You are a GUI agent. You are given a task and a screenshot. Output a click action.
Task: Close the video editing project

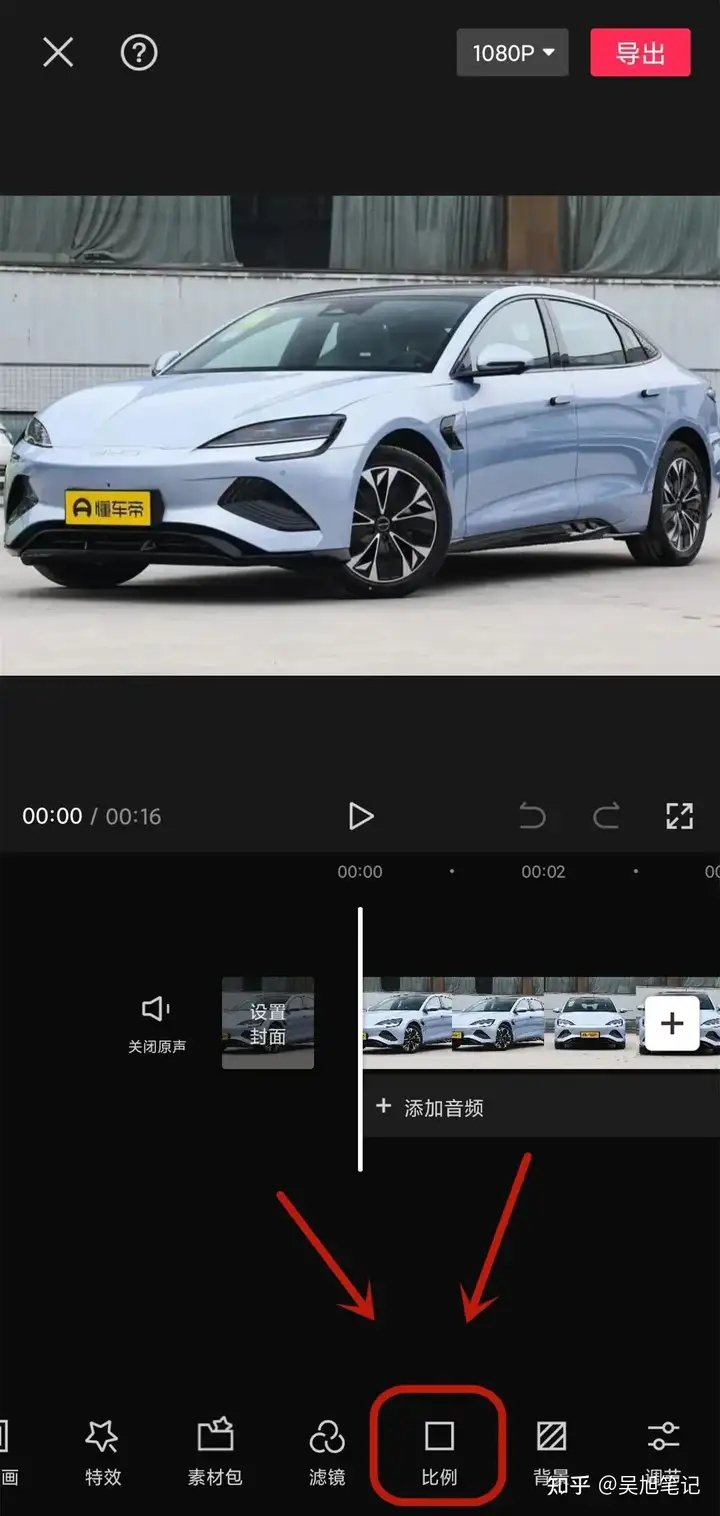coord(58,53)
